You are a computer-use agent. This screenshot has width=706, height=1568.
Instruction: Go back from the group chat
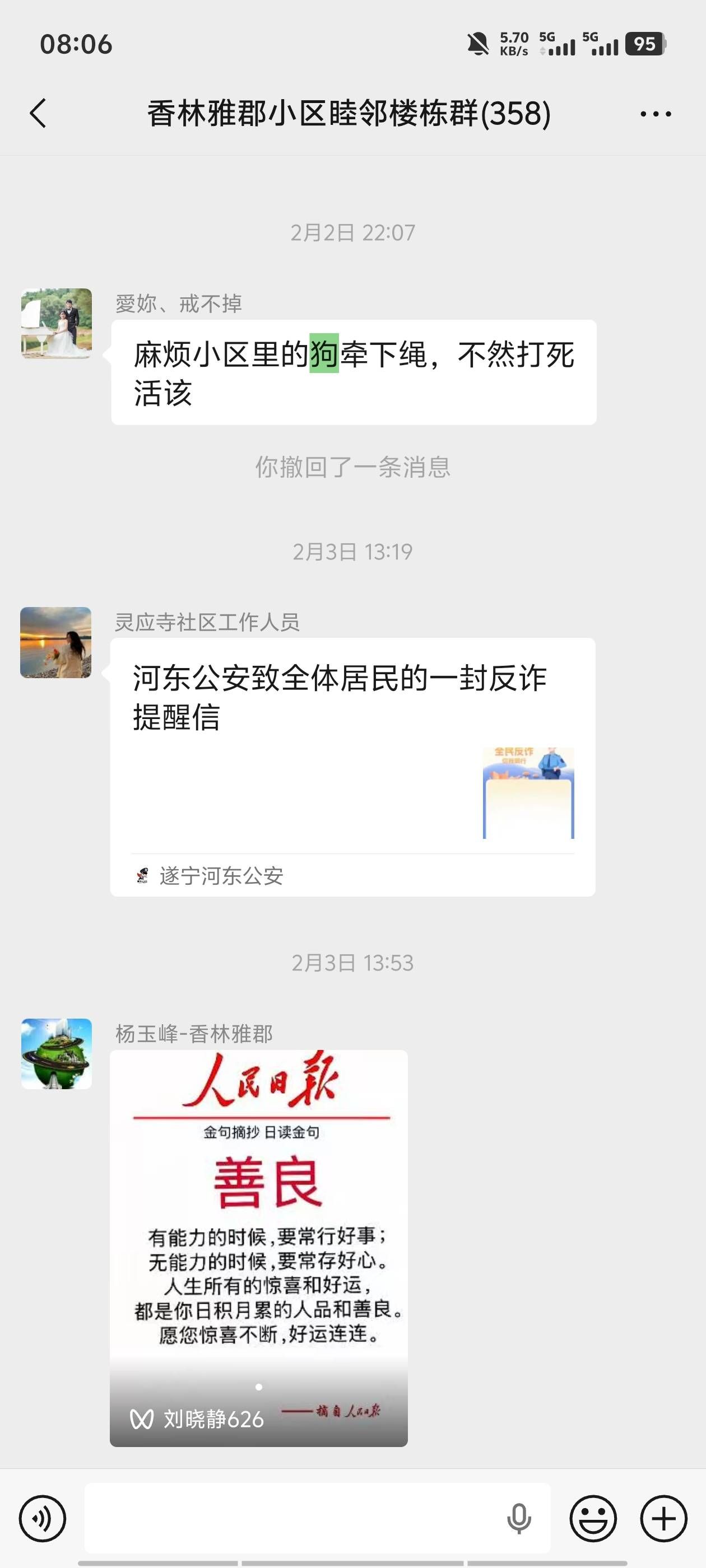click(38, 114)
